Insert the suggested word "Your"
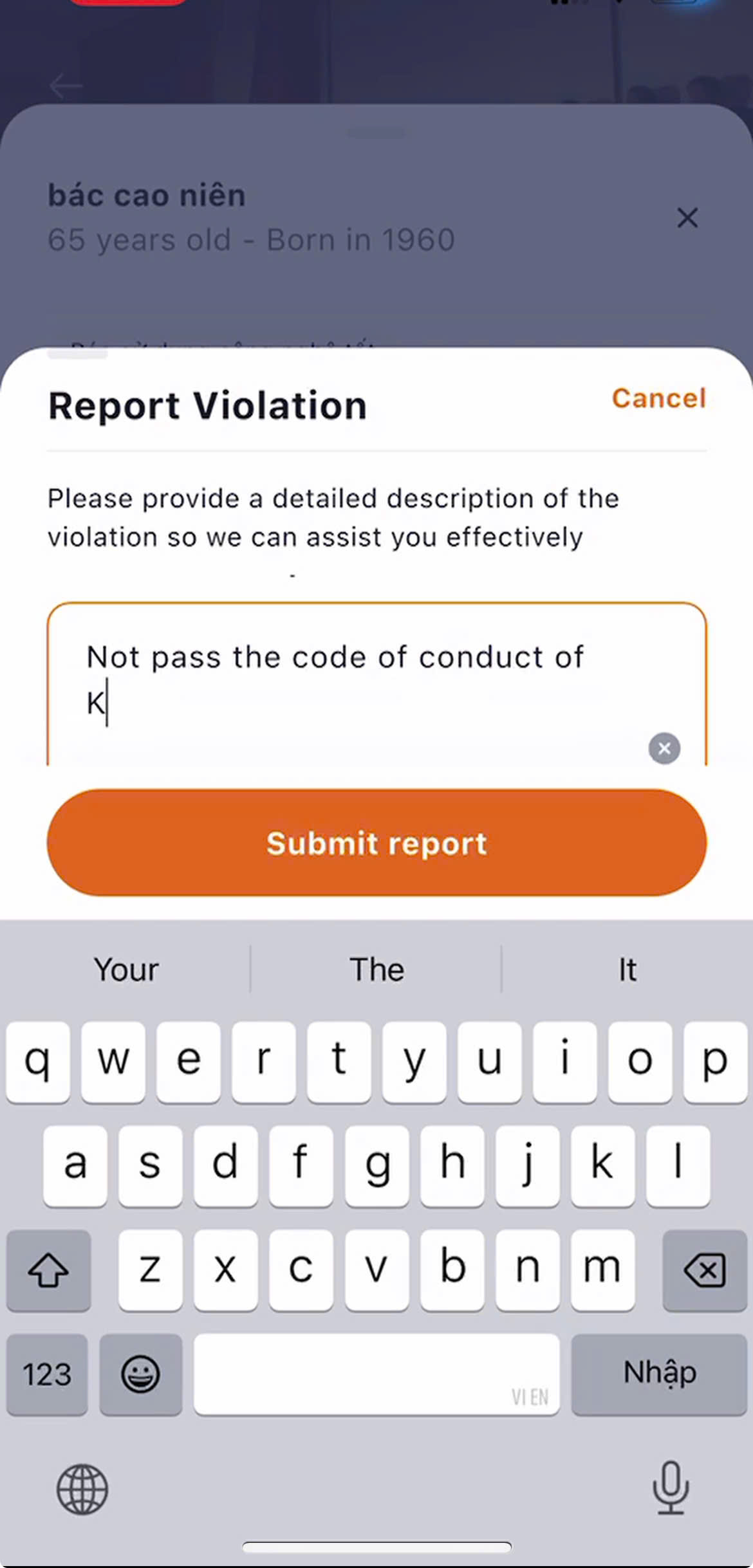Screen dimensions: 753x1568 click(126, 970)
